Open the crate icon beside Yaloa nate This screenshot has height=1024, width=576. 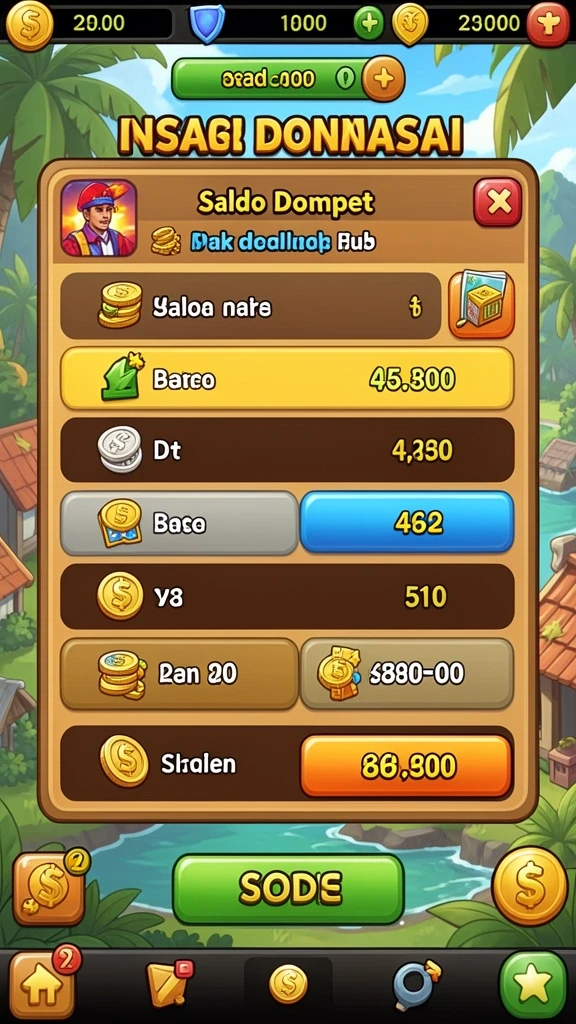[481, 305]
